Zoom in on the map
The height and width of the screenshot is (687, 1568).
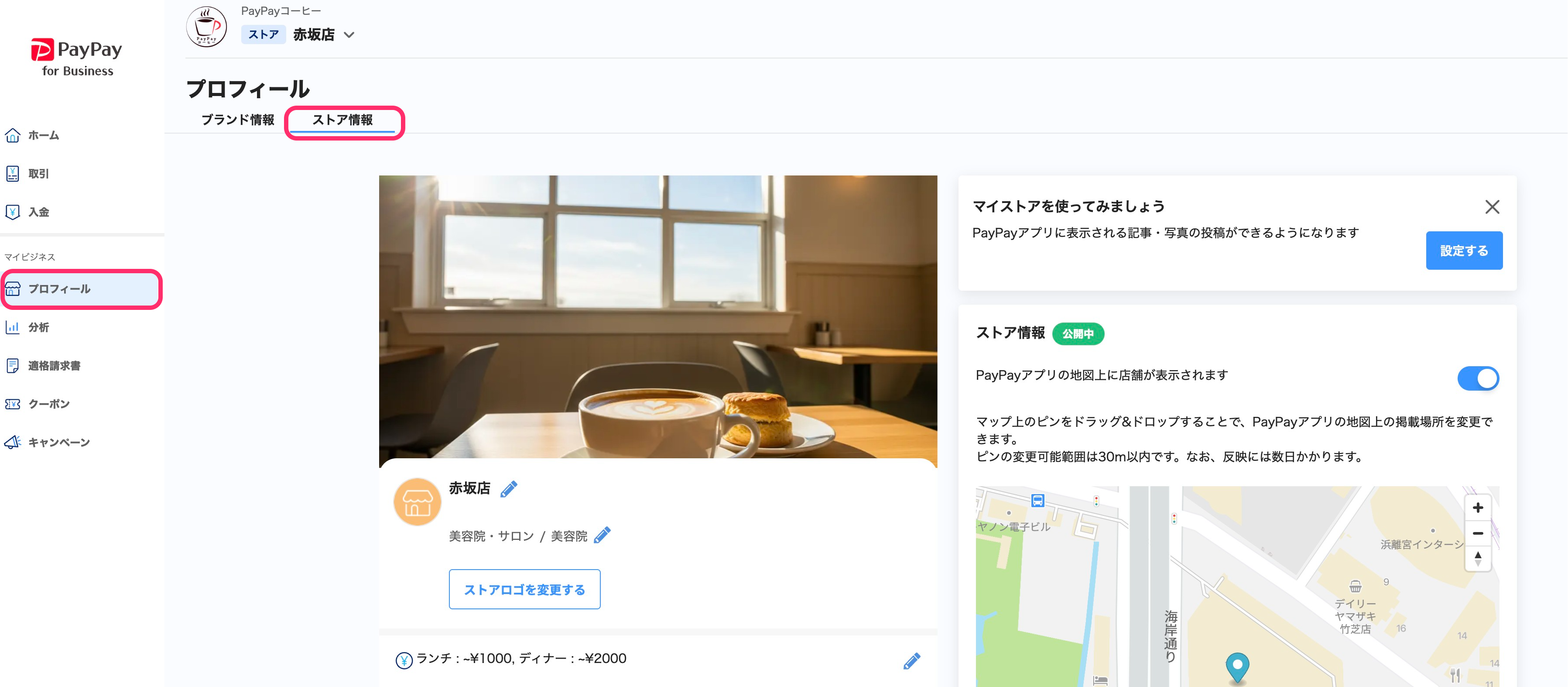point(1477,508)
